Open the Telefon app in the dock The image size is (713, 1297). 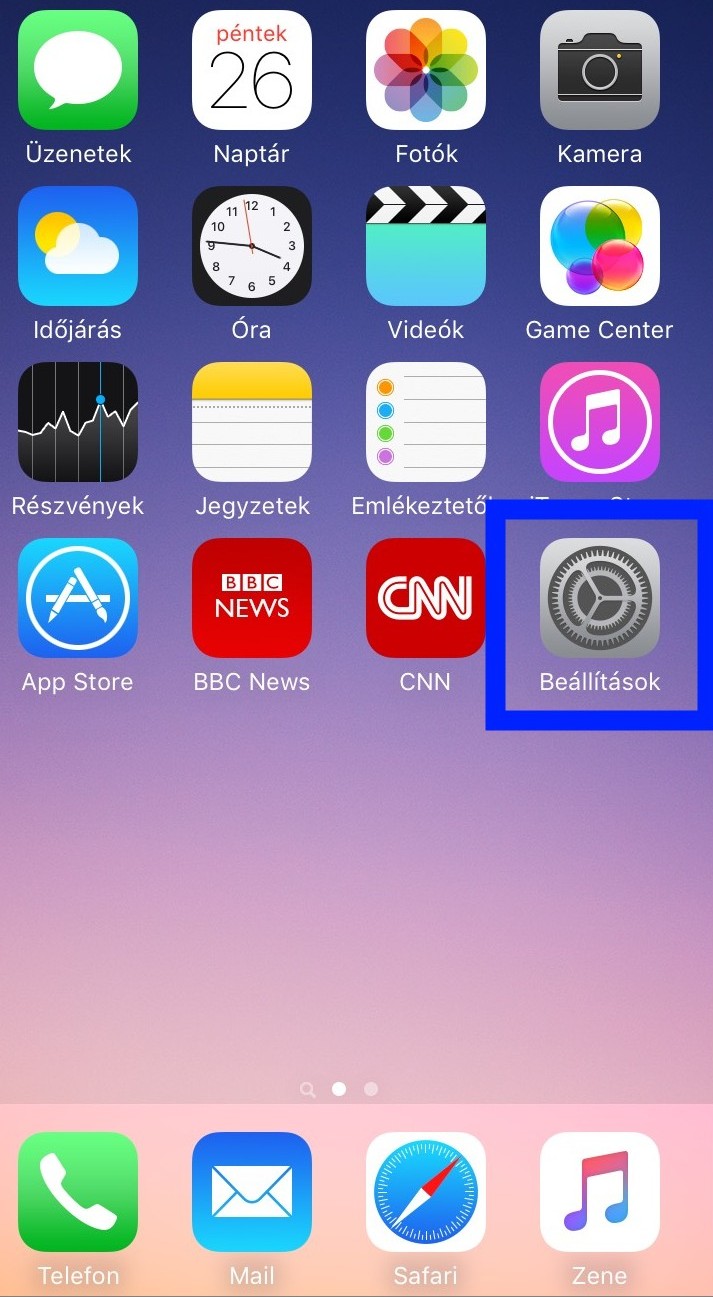click(x=78, y=1192)
